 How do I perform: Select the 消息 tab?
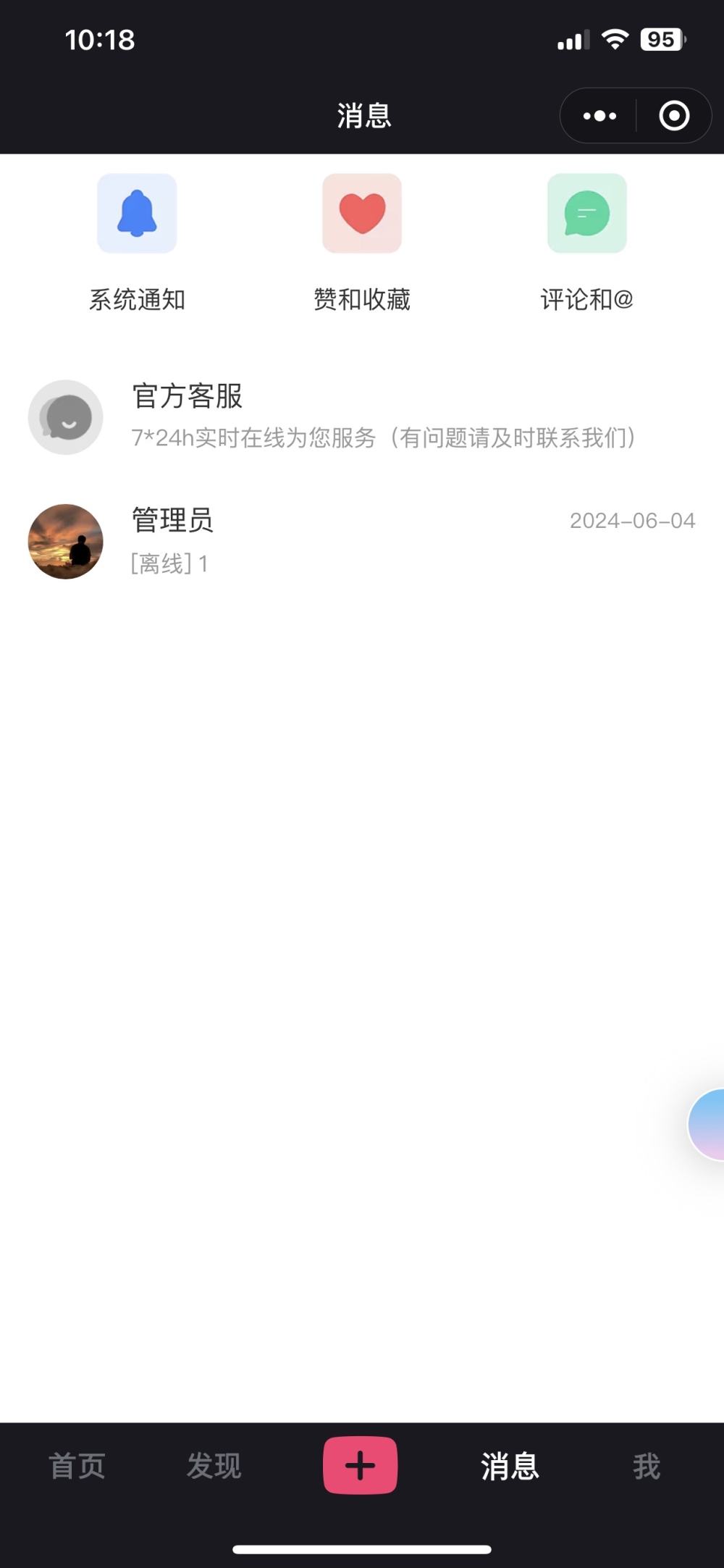[x=510, y=1466]
